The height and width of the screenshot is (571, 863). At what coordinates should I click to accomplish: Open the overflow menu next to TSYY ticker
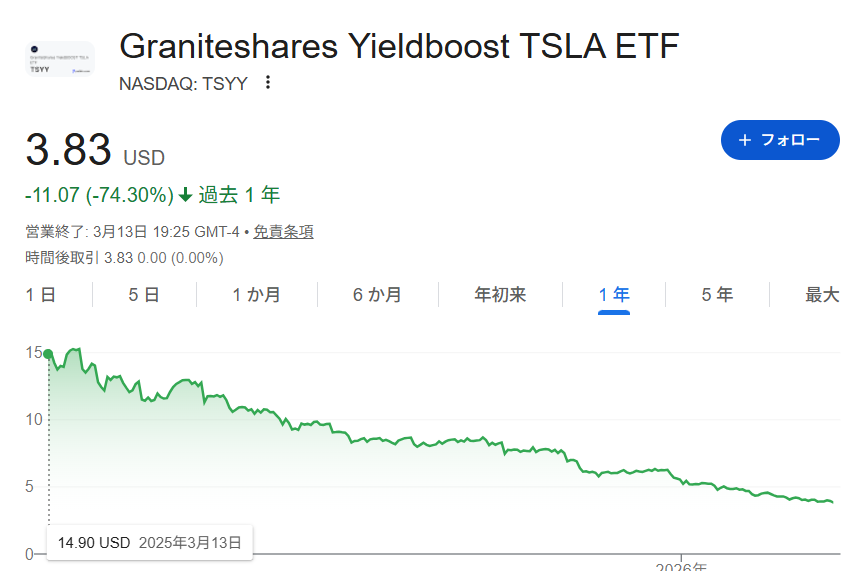[x=267, y=83]
